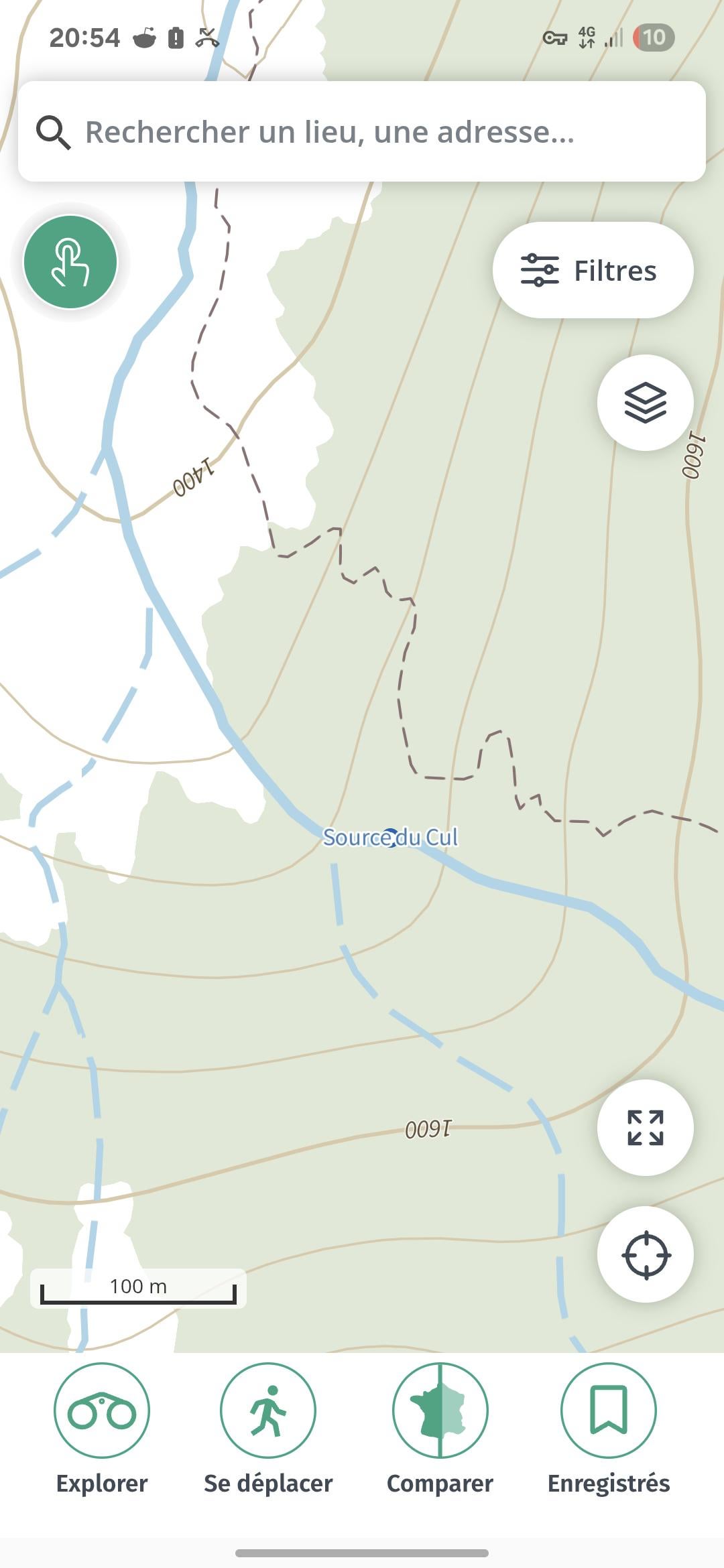The width and height of the screenshot is (724, 1568).
Task: Center the map on my location
Action: click(645, 1254)
